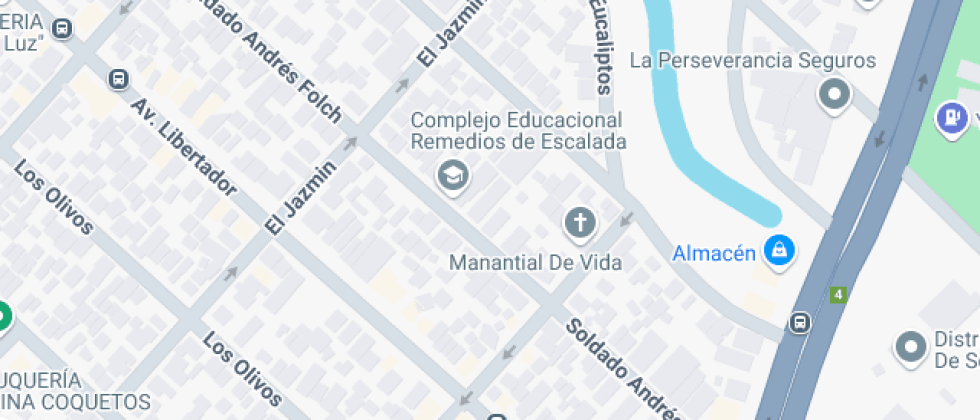The height and width of the screenshot is (420, 980).
Task: Open Complejo Educacional Remedios de Escalada marker
Action: click(453, 176)
